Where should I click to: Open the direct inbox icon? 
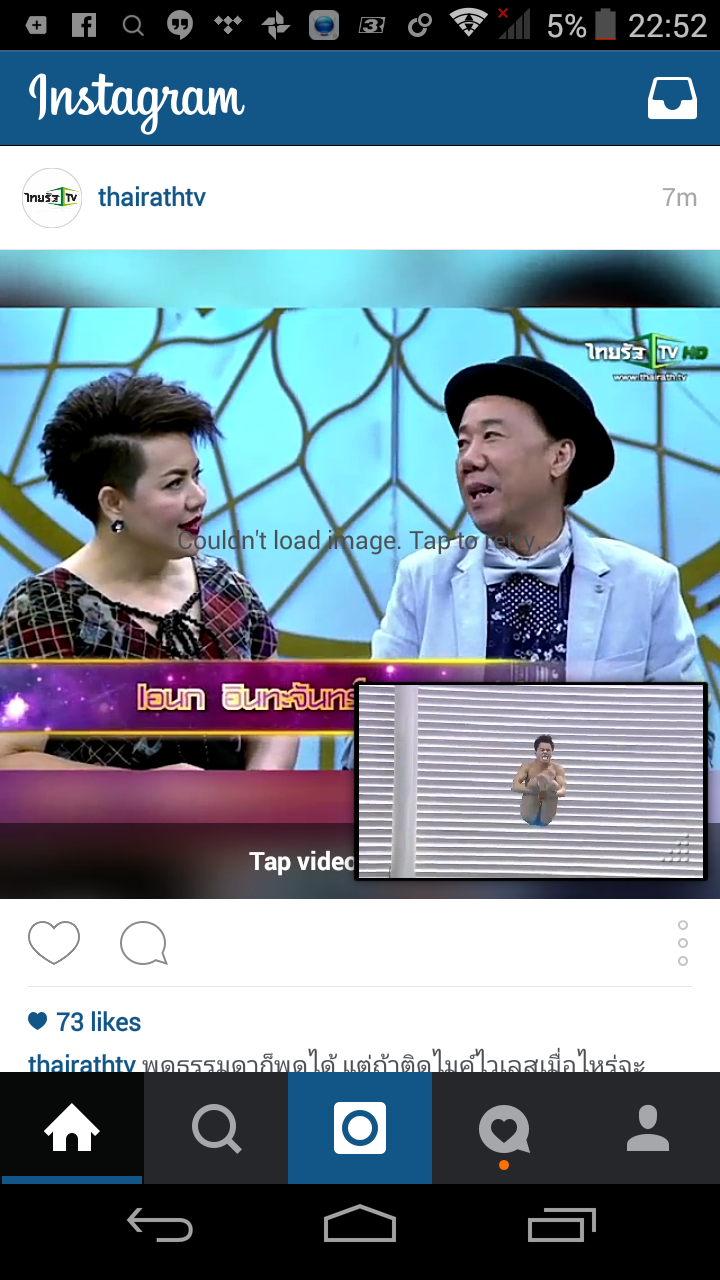(672, 98)
